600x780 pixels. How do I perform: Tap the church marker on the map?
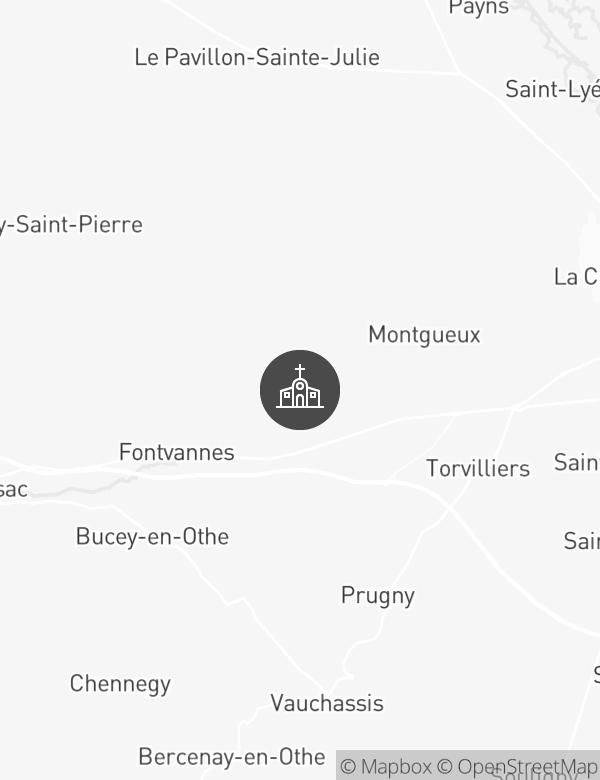pos(300,390)
